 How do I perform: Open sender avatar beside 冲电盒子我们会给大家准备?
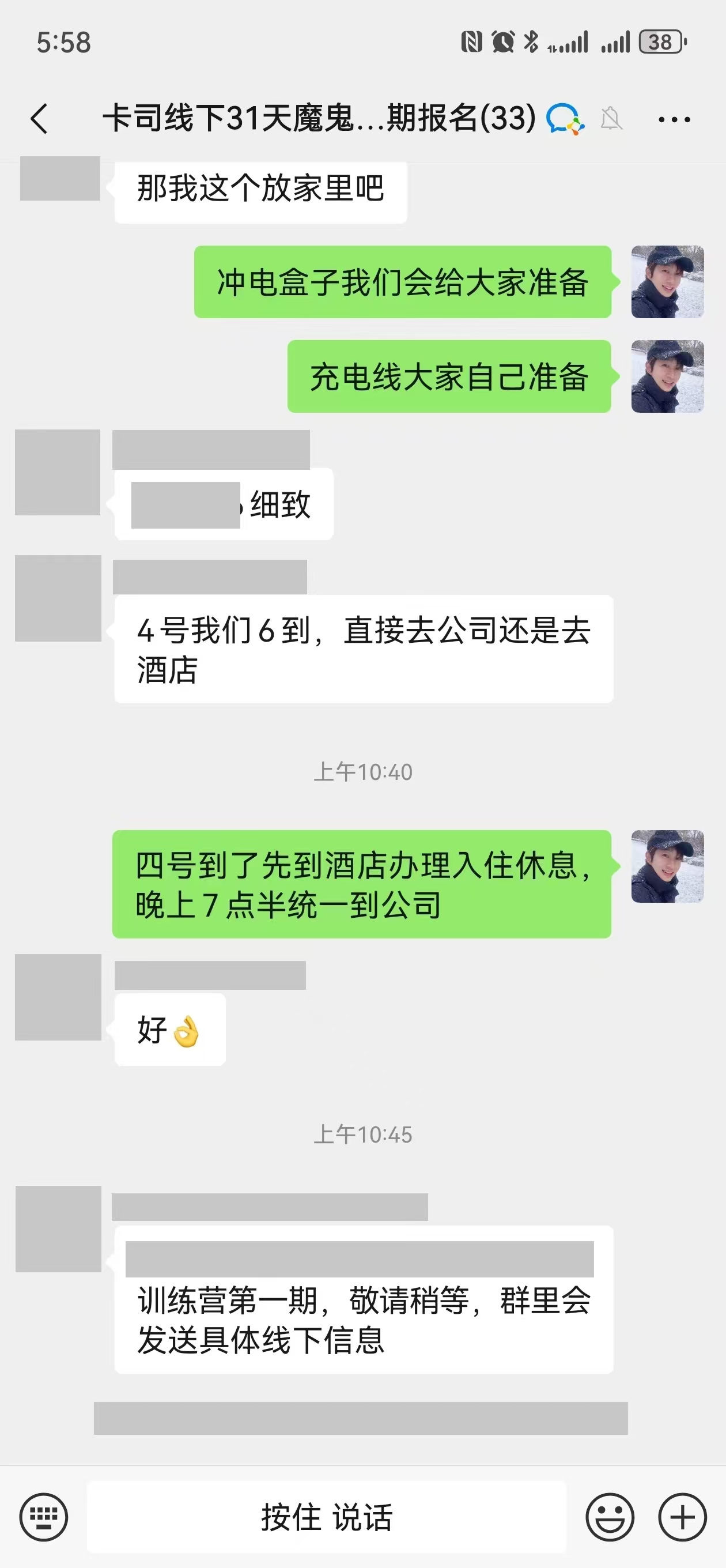coord(668,282)
